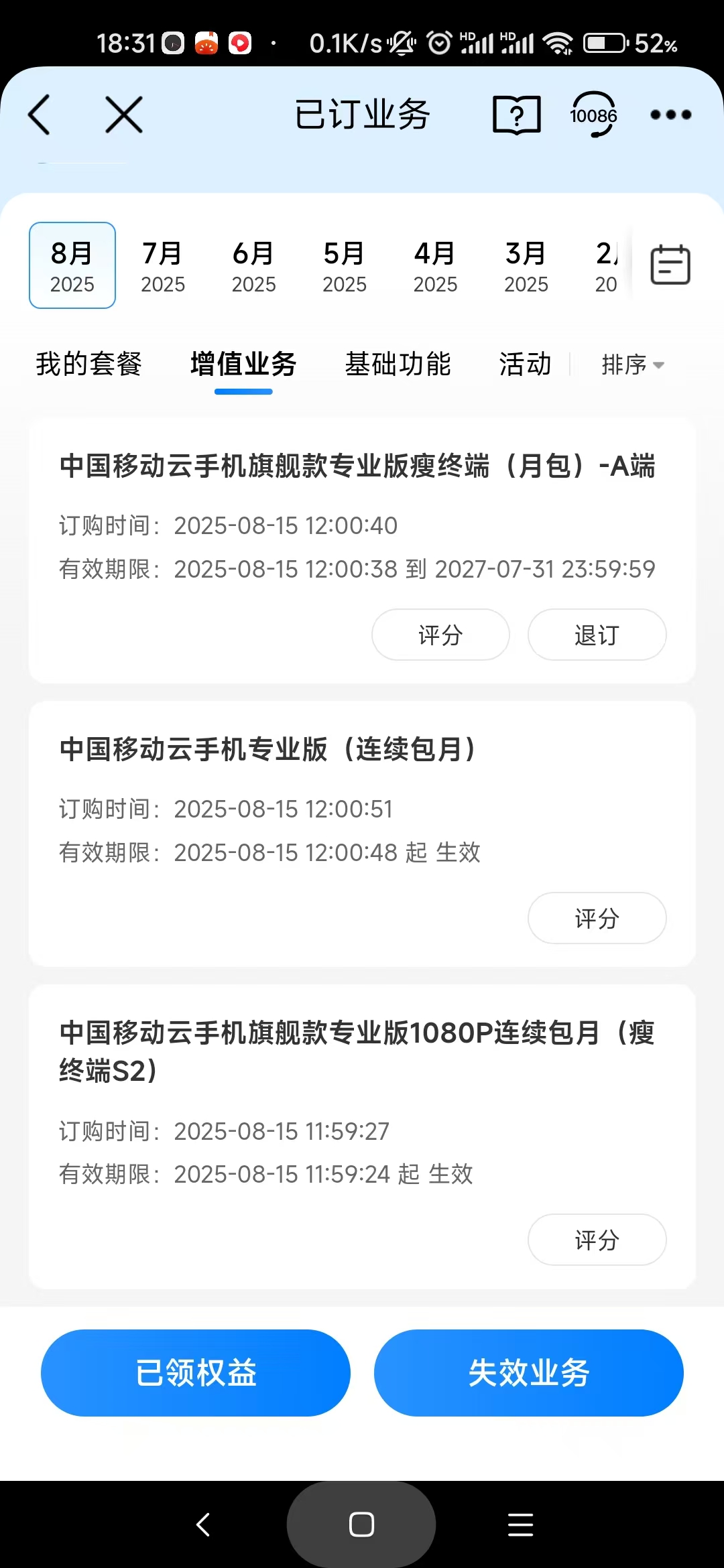Screen dimensions: 724x1568
Task: Select the 5月 2025 month chip
Action: tap(345, 265)
